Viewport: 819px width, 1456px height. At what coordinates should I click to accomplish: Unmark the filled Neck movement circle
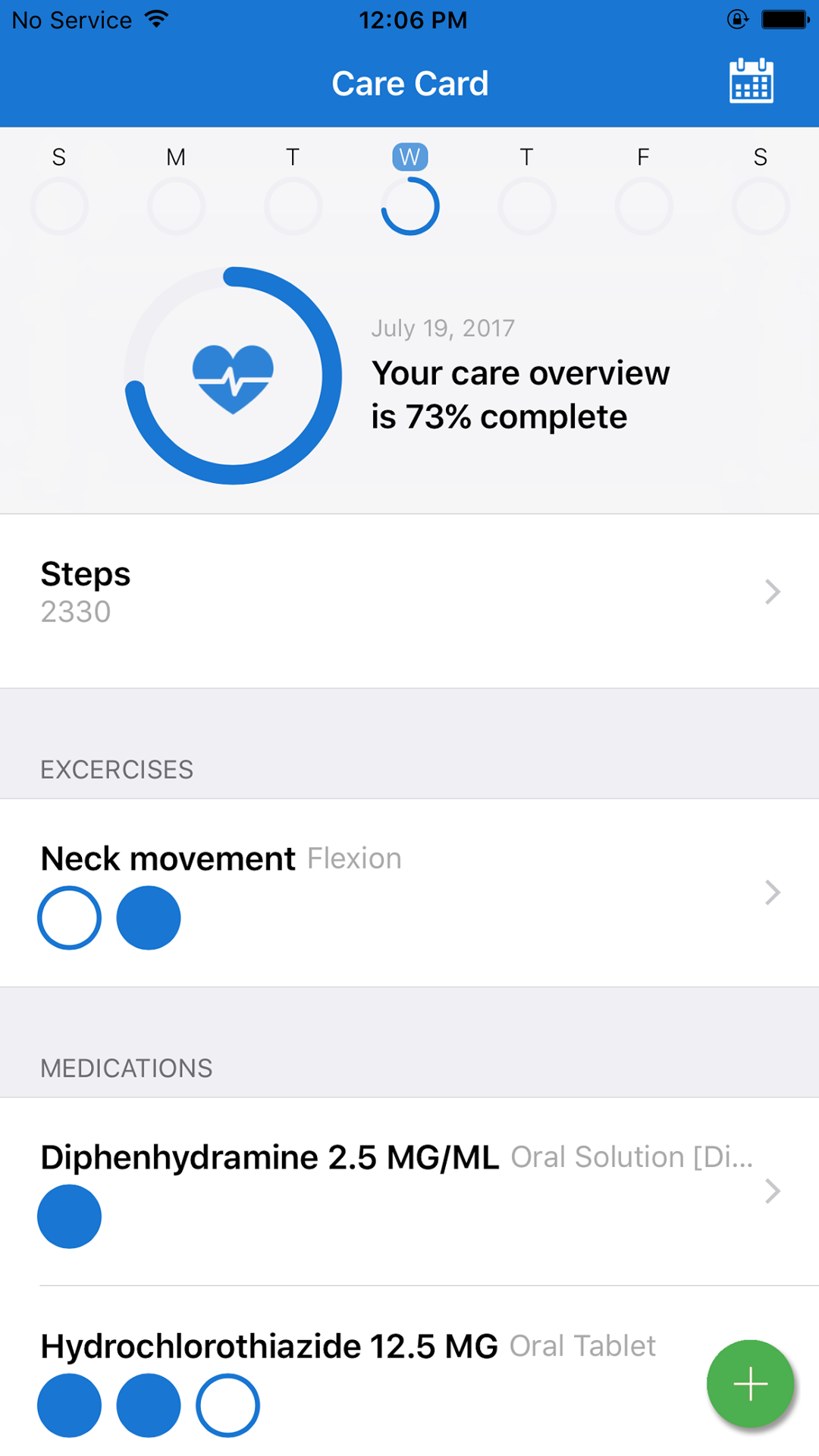pos(149,918)
